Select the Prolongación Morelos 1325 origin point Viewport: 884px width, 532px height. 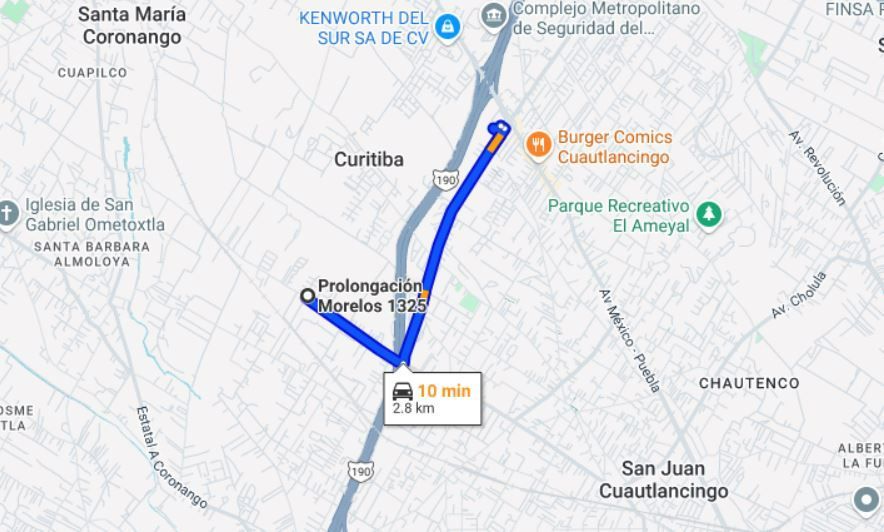[x=308, y=295]
